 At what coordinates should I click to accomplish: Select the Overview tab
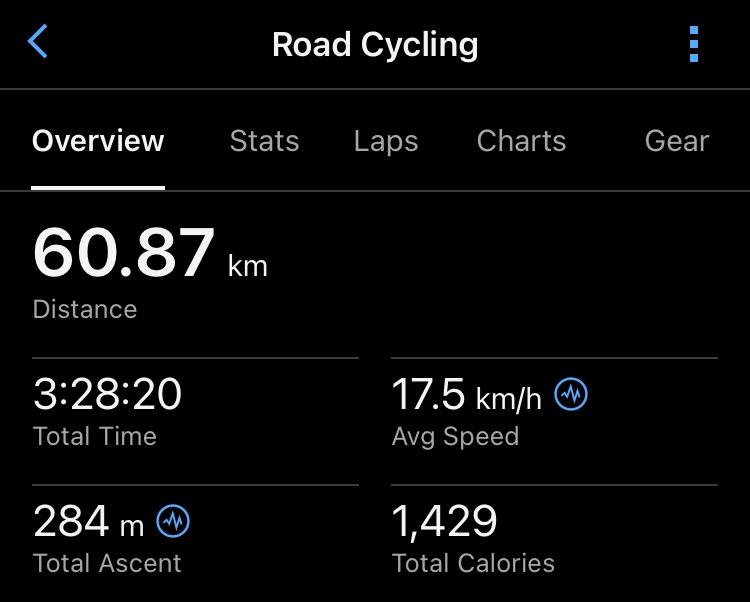[98, 141]
